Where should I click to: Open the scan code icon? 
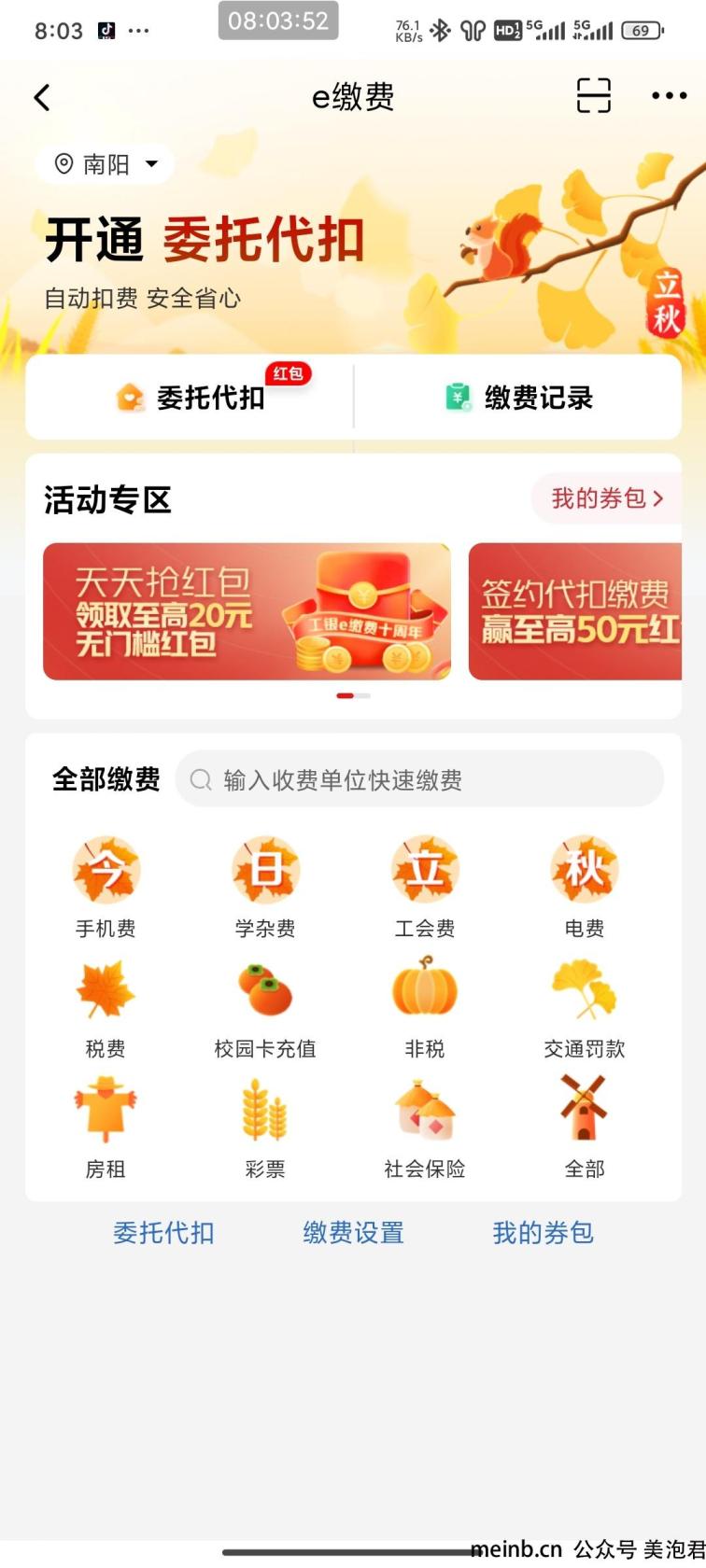(593, 95)
